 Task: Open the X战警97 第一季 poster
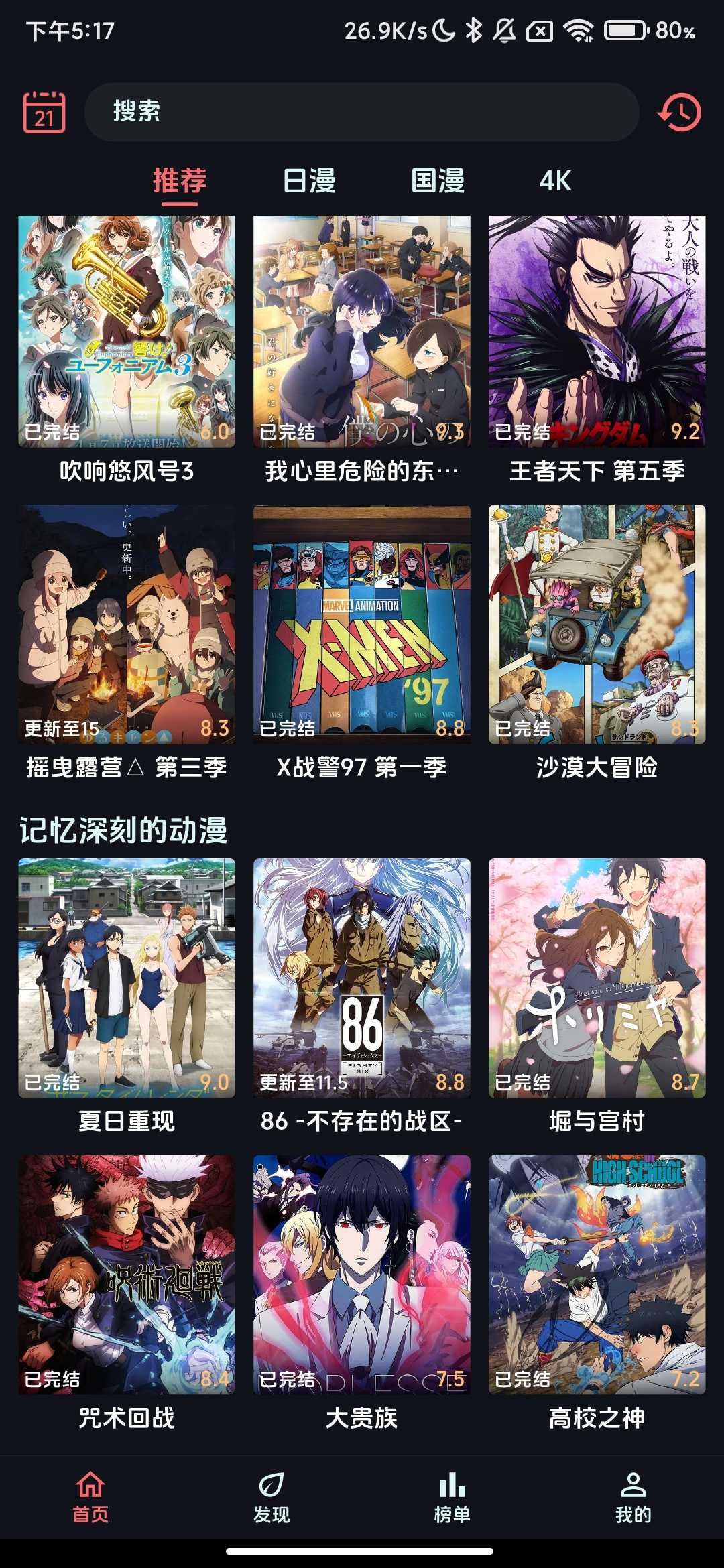coord(362,623)
